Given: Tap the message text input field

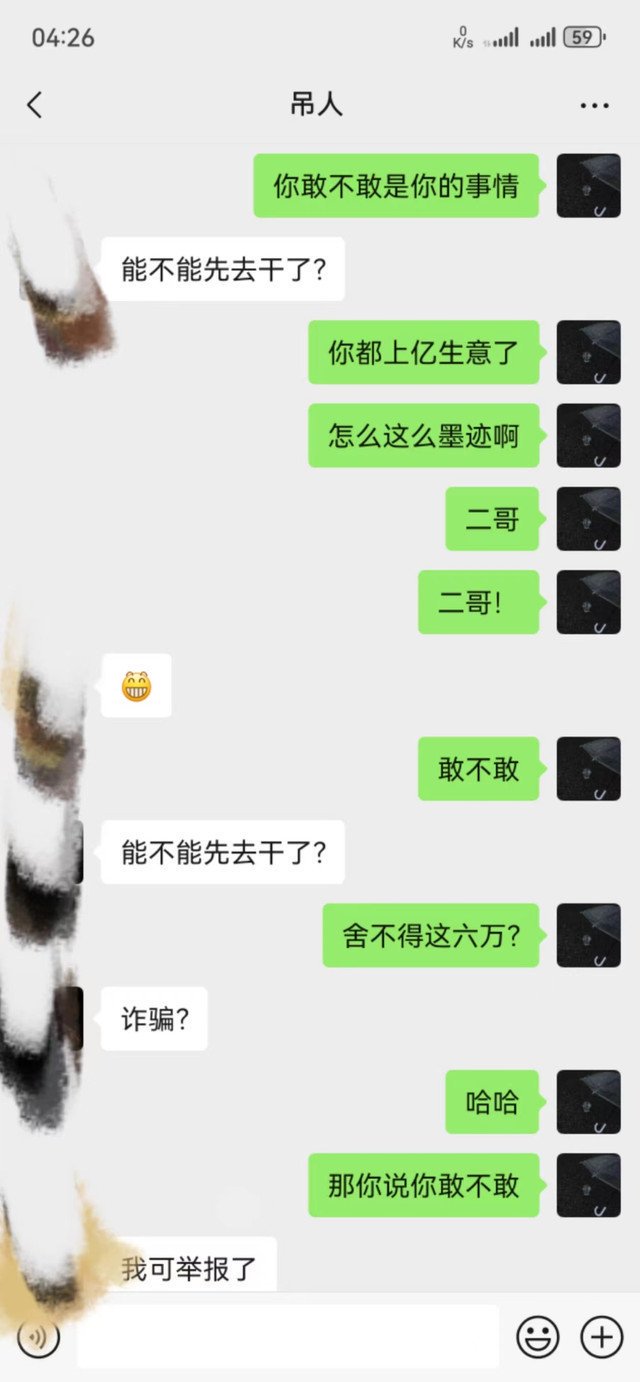Looking at the screenshot, I should [x=288, y=1336].
